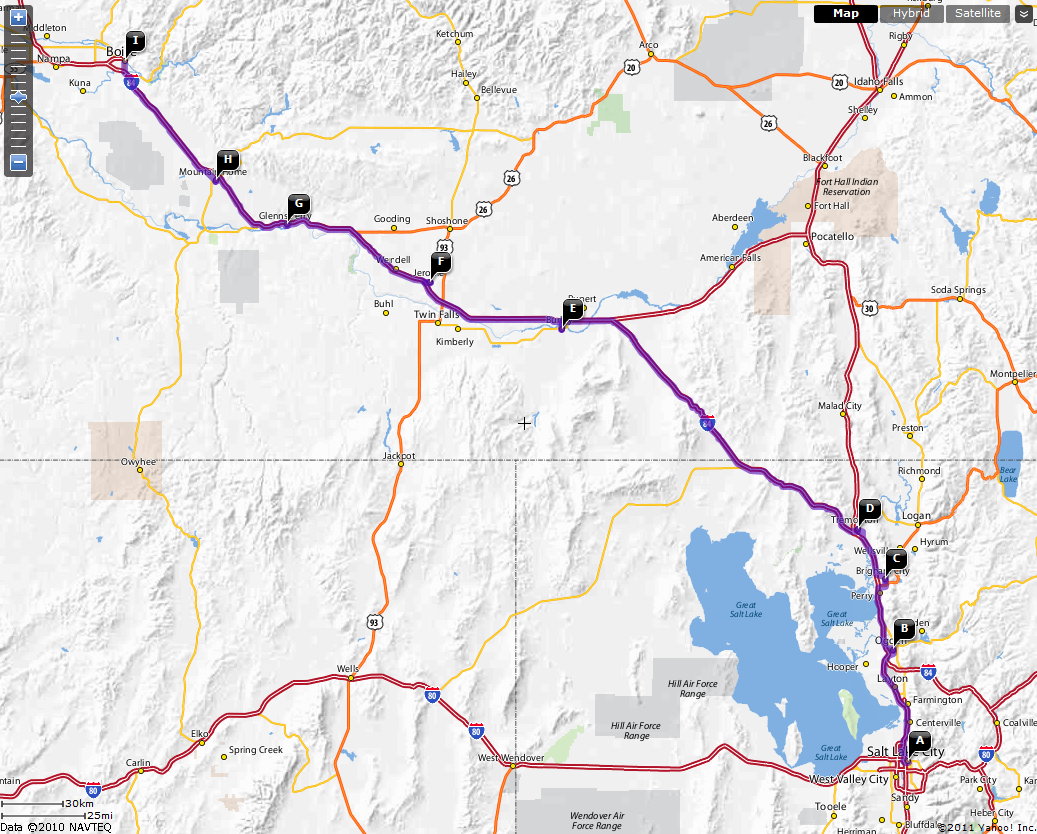Select route marker H at Mountain Home

pyautogui.click(x=228, y=159)
